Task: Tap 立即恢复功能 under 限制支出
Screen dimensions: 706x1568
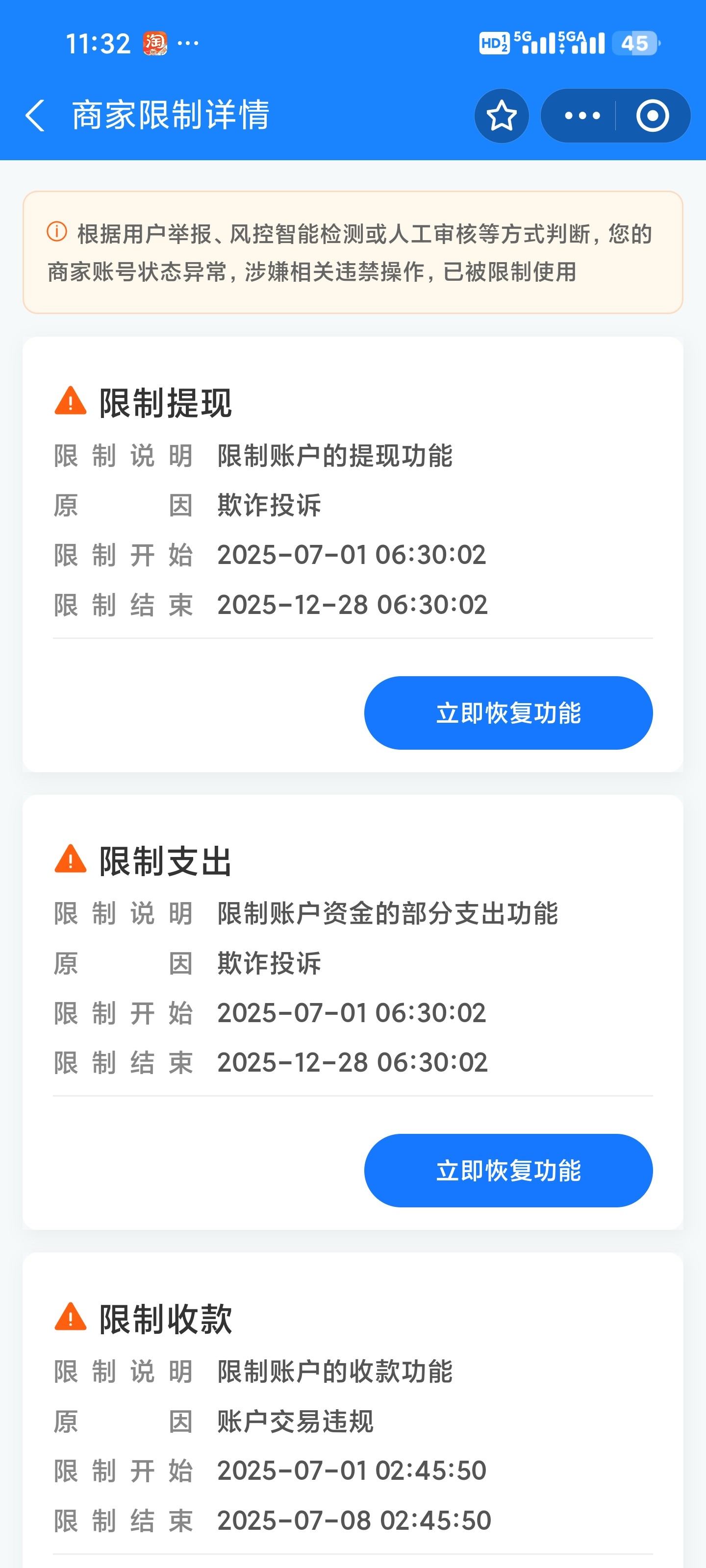Action: tap(508, 1170)
